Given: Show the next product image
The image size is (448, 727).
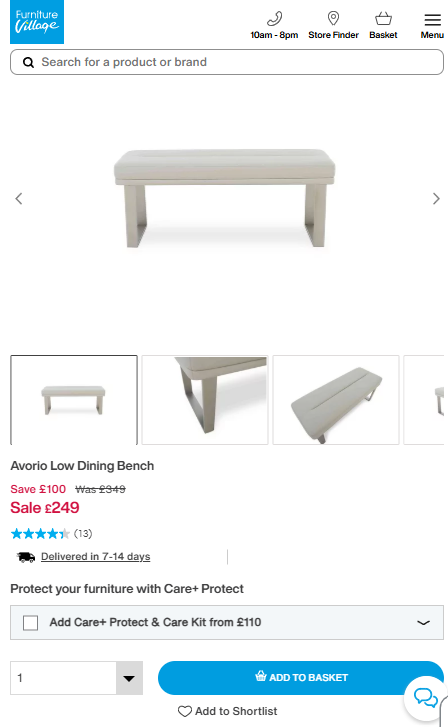Looking at the screenshot, I should pos(436,198).
